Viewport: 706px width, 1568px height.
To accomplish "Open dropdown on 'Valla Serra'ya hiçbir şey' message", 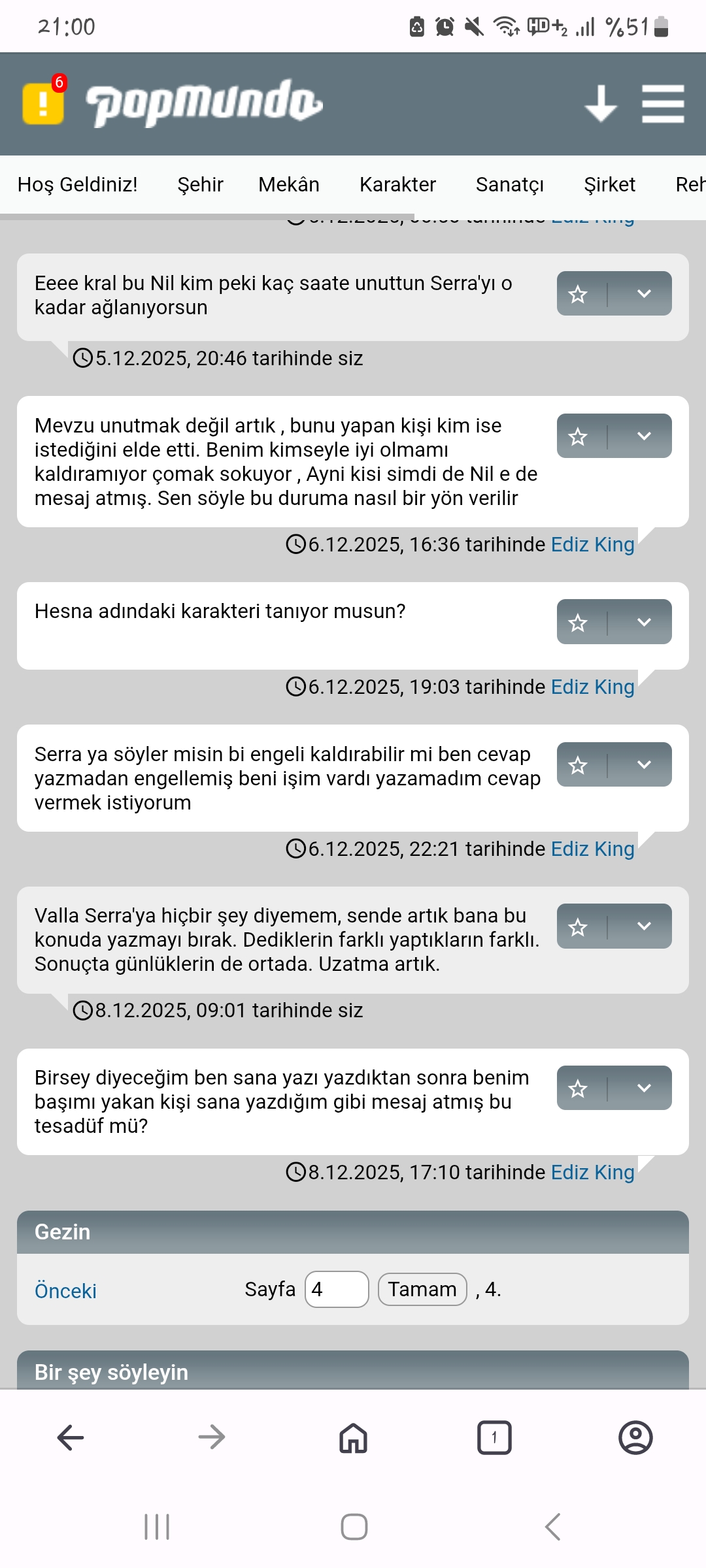I will coord(643,926).
